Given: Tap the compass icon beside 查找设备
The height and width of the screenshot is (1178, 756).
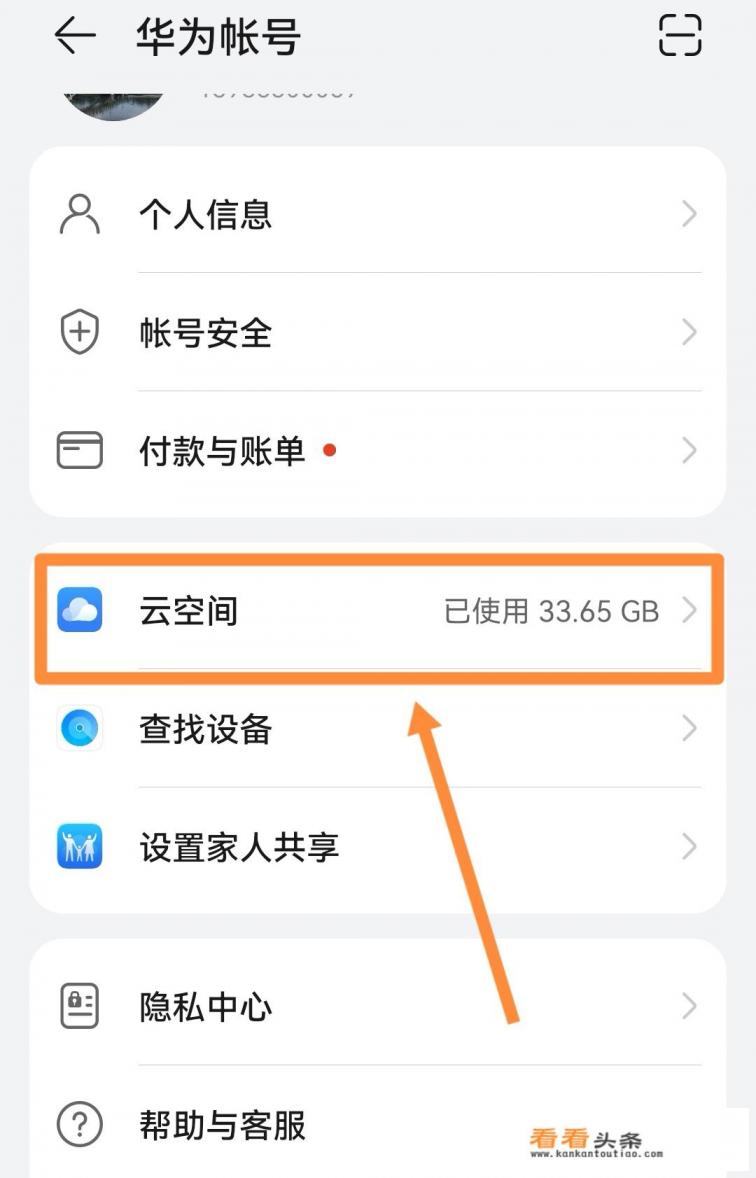Looking at the screenshot, I should 79,729.
